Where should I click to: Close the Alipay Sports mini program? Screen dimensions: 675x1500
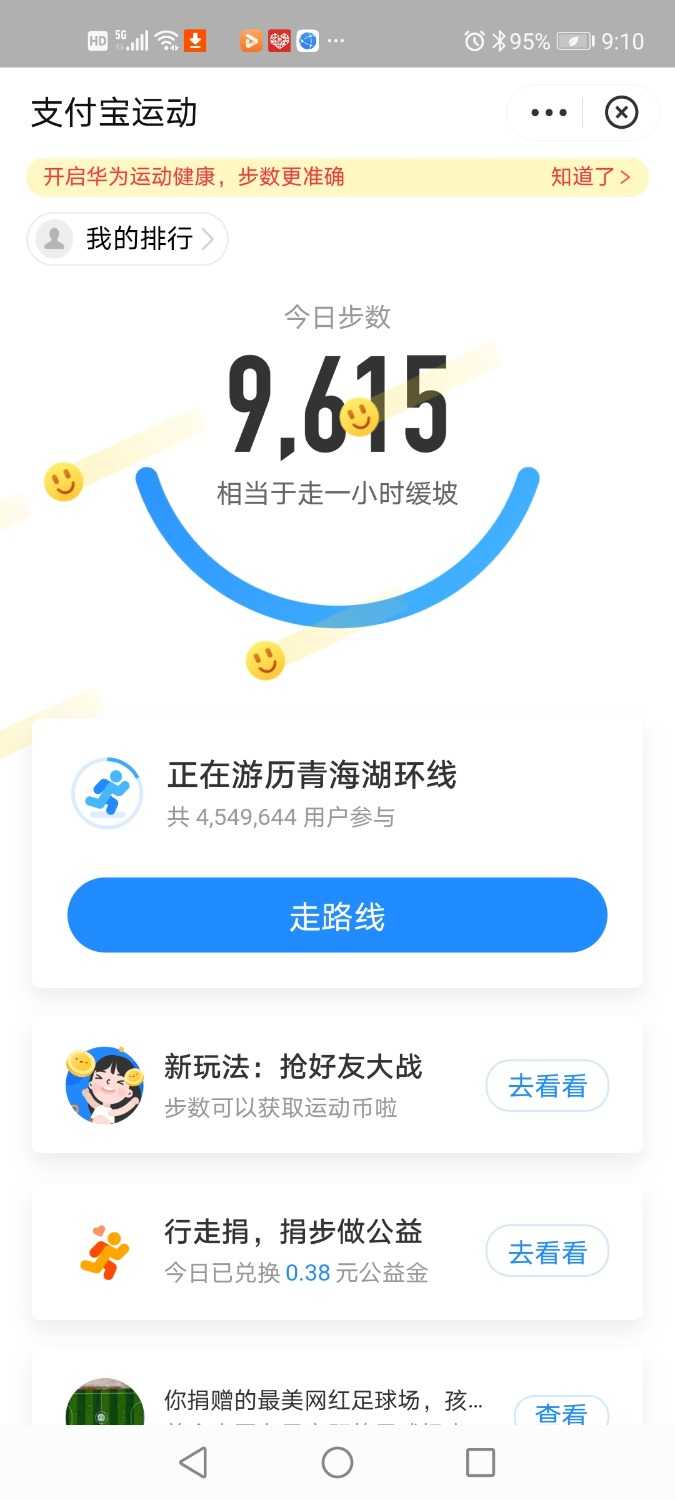621,113
